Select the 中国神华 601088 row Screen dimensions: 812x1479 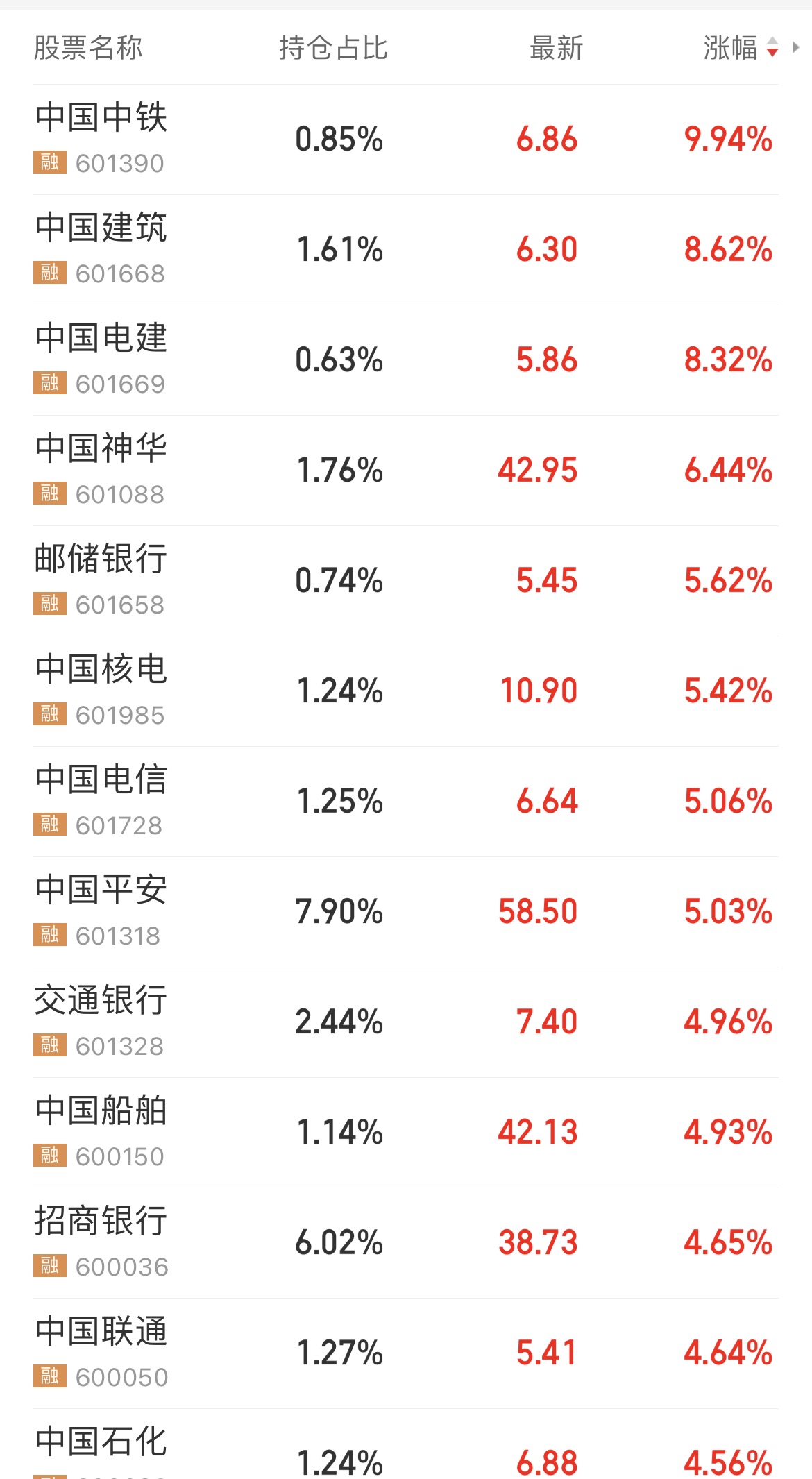click(406, 471)
